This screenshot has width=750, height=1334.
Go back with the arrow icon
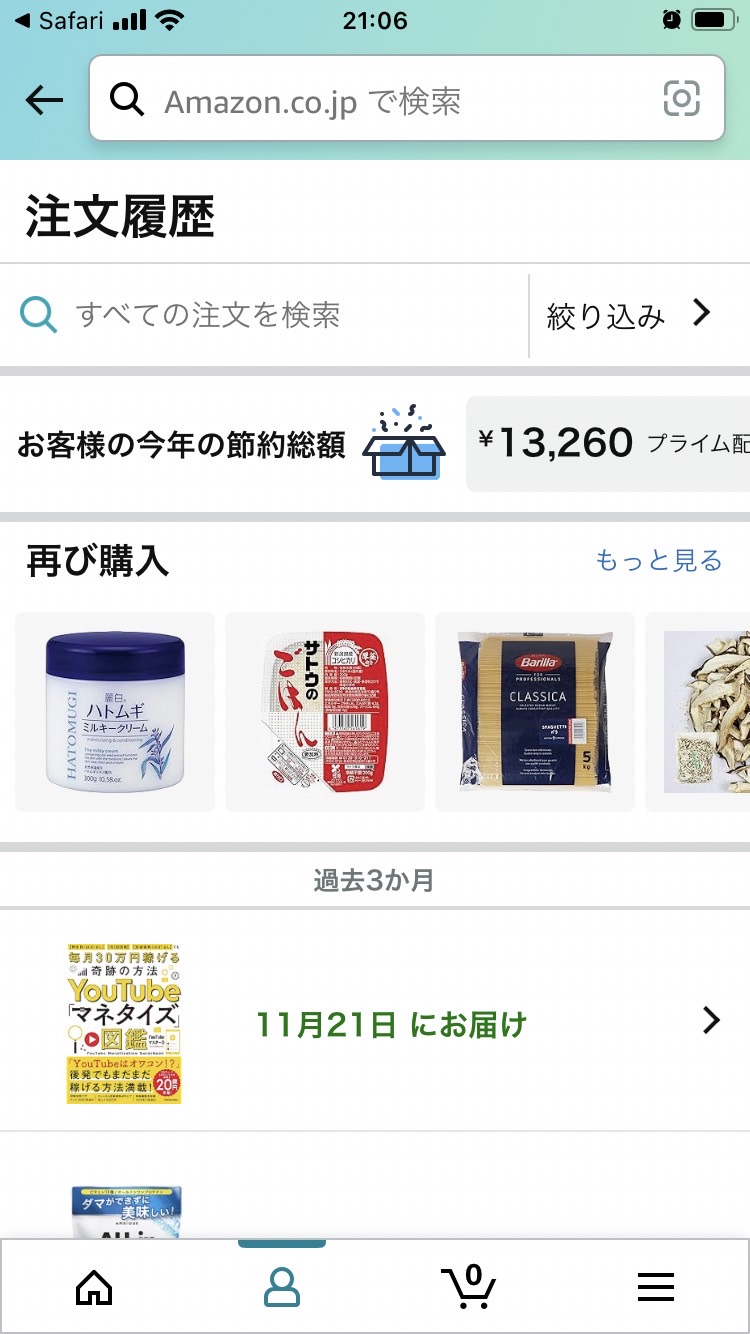[44, 100]
